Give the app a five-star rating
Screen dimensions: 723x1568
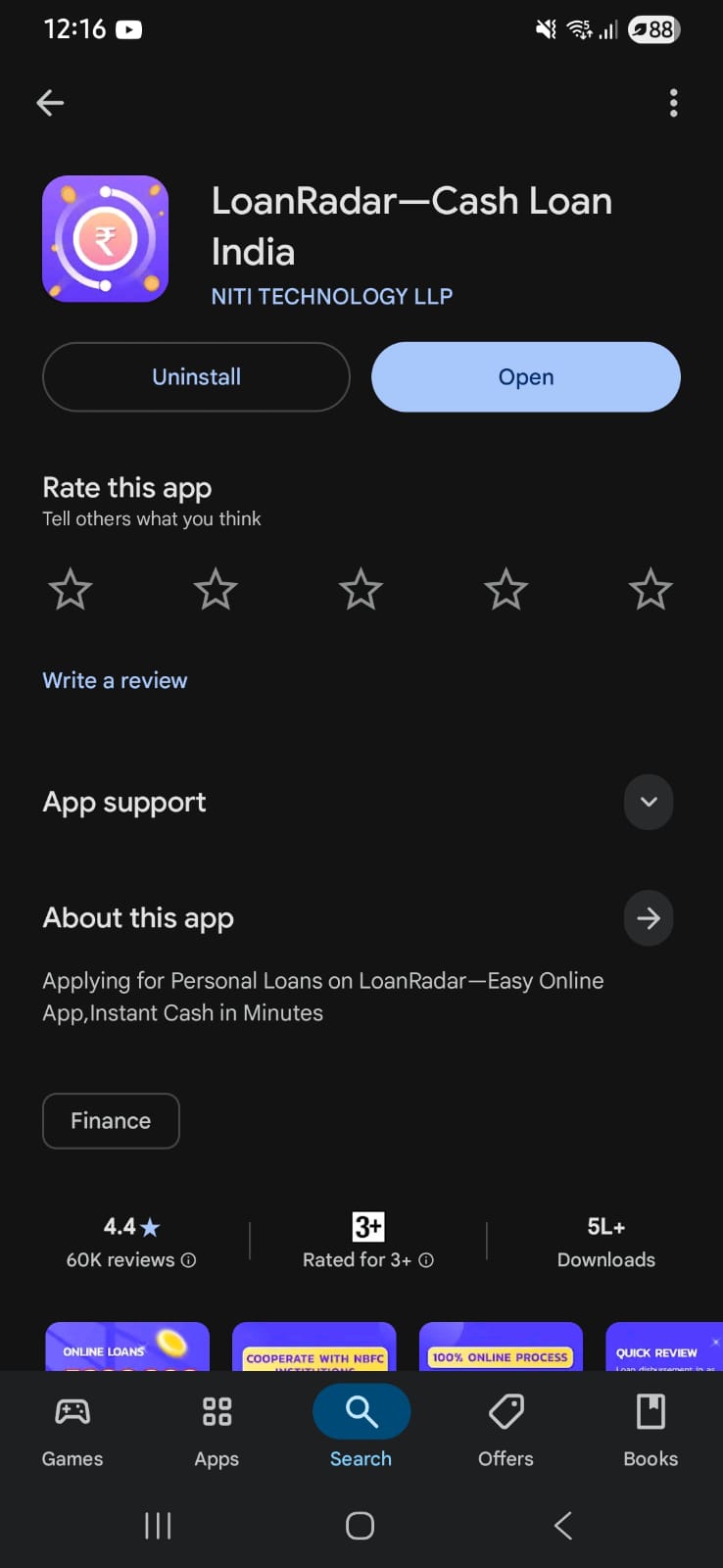click(x=650, y=590)
